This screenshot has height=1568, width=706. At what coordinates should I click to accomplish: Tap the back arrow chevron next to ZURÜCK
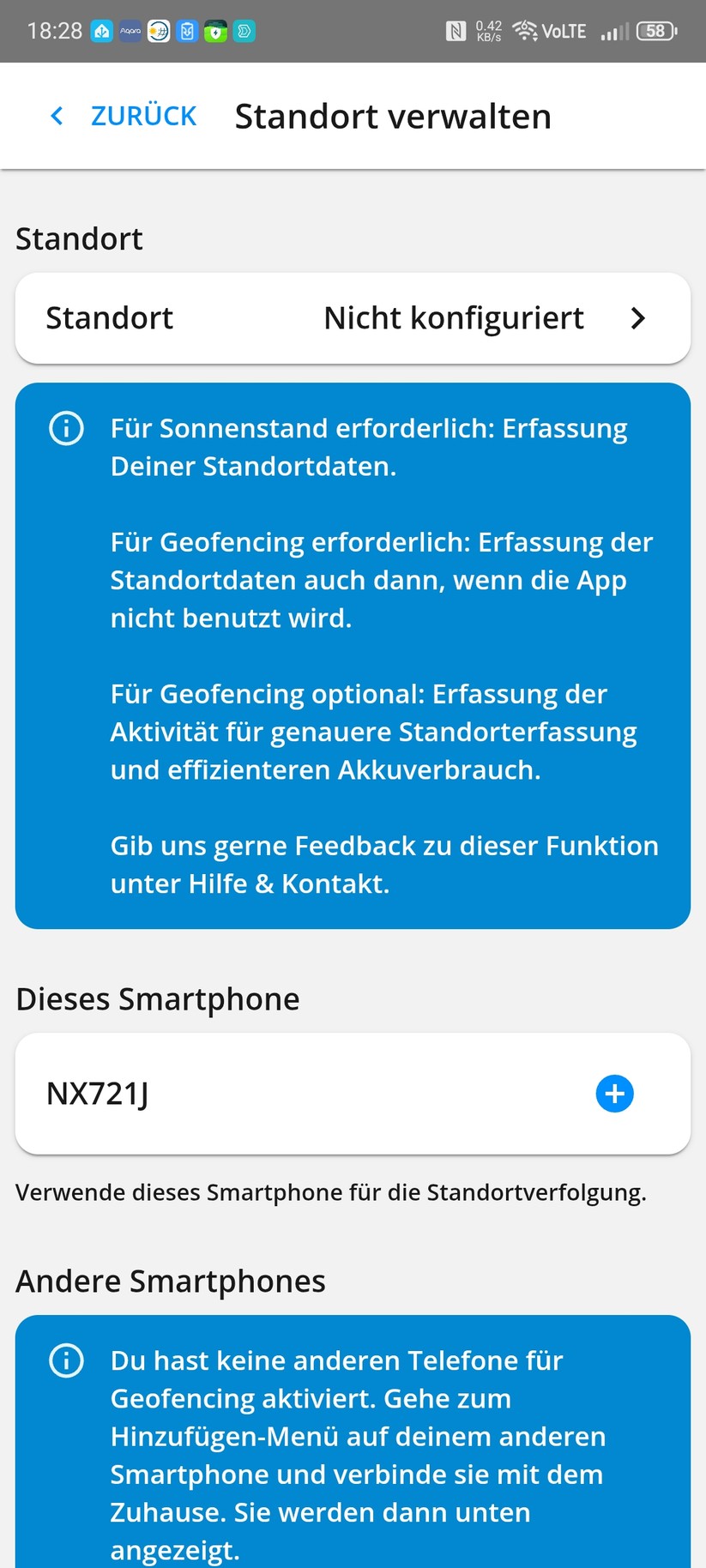[57, 115]
